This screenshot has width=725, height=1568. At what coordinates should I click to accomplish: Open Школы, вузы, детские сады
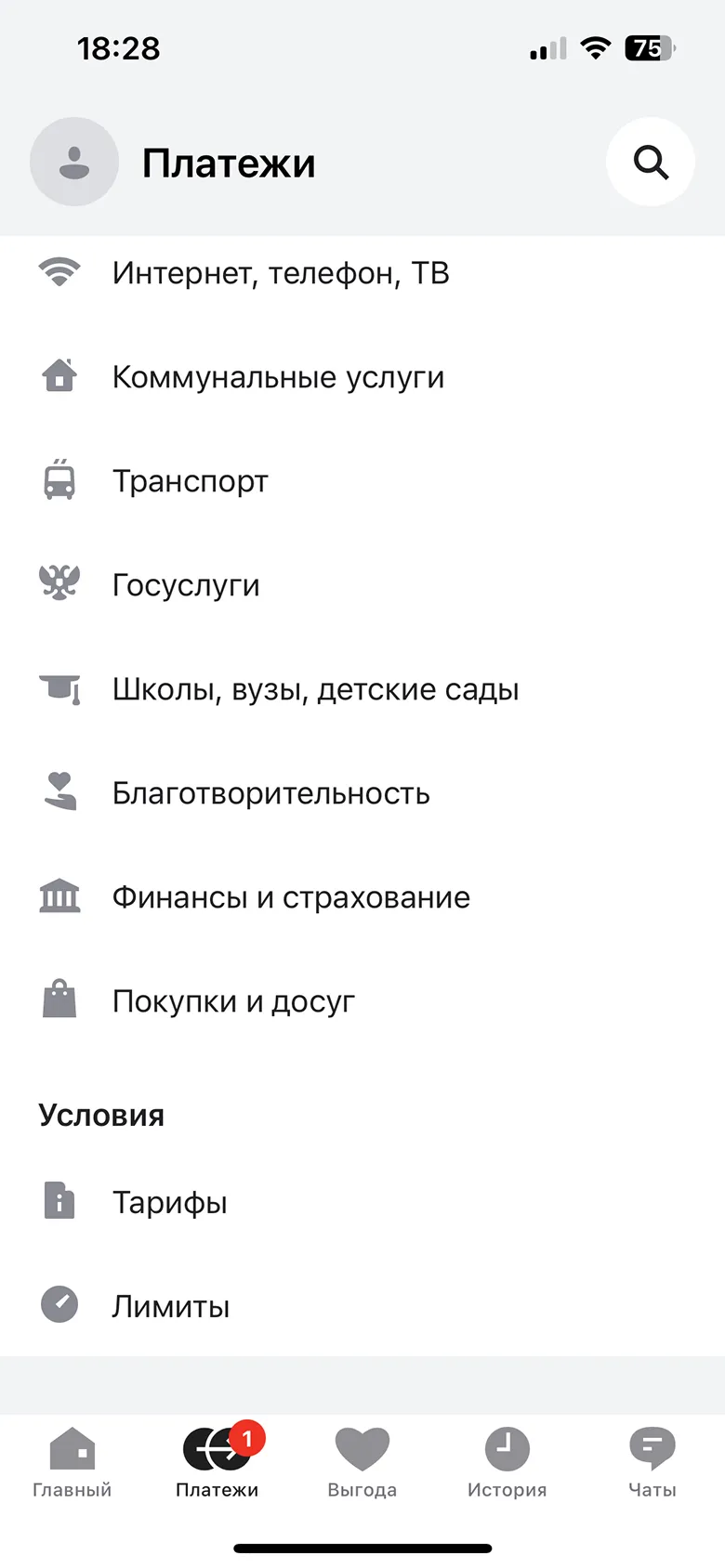pyautogui.click(x=314, y=688)
